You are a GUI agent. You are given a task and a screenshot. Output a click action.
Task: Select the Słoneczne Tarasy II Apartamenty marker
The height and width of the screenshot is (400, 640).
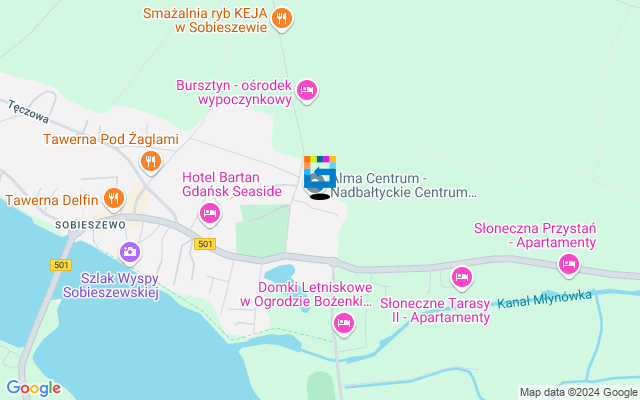pyautogui.click(x=461, y=276)
